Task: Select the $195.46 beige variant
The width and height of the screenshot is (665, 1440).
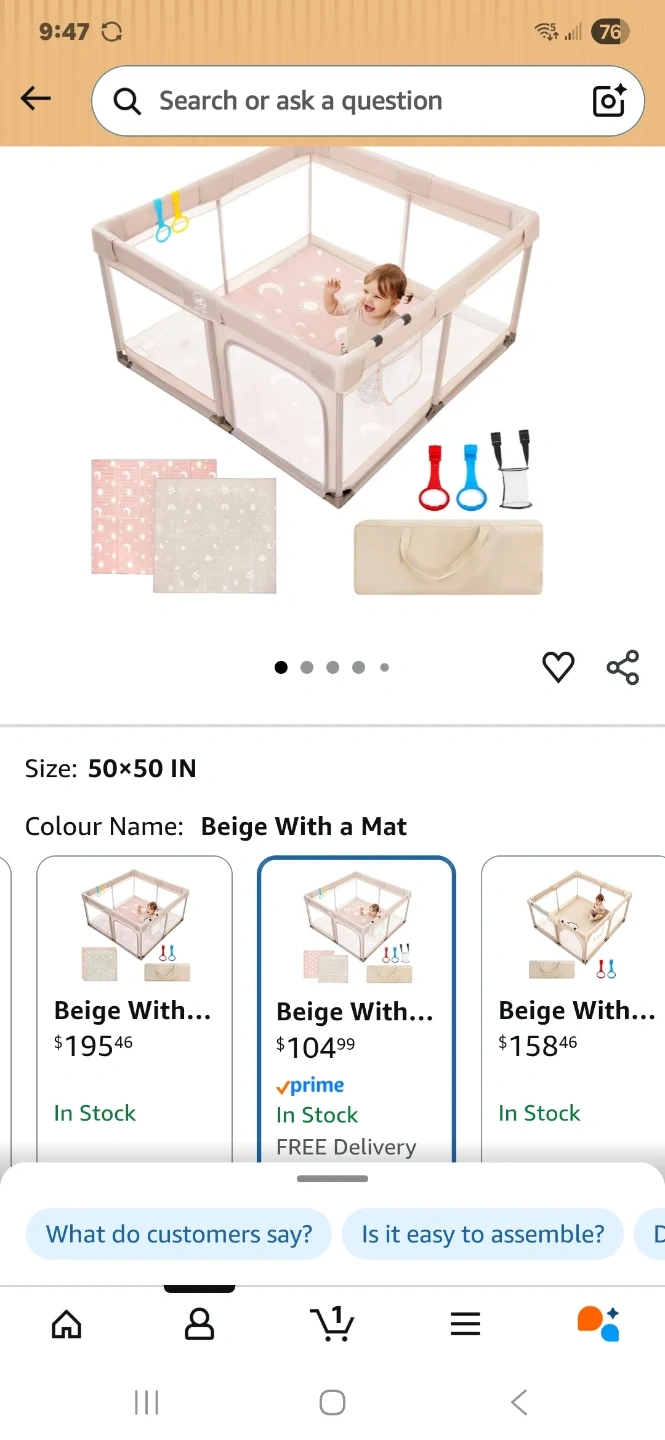Action: (134, 1000)
